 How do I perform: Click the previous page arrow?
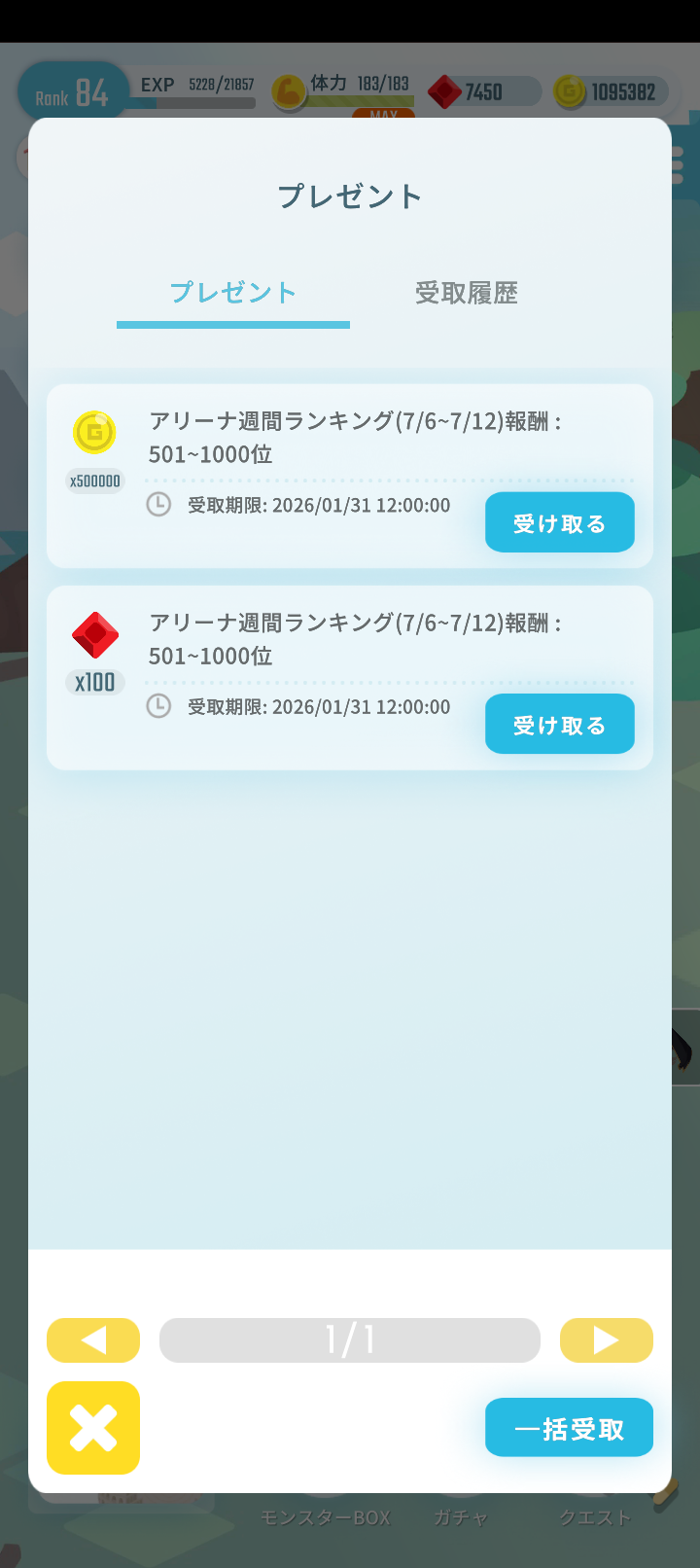pos(92,1339)
